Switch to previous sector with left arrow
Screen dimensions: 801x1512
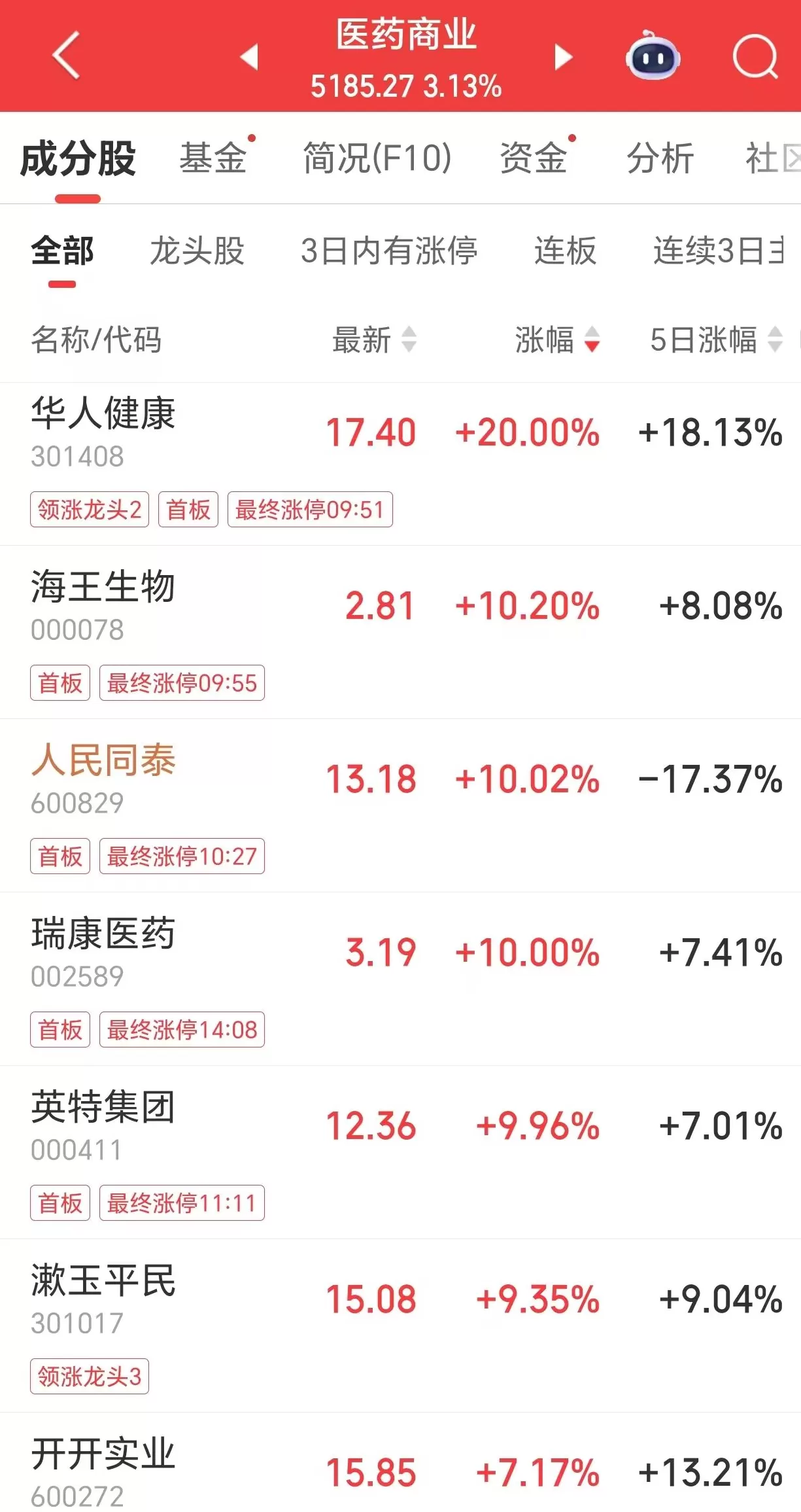coord(250,58)
